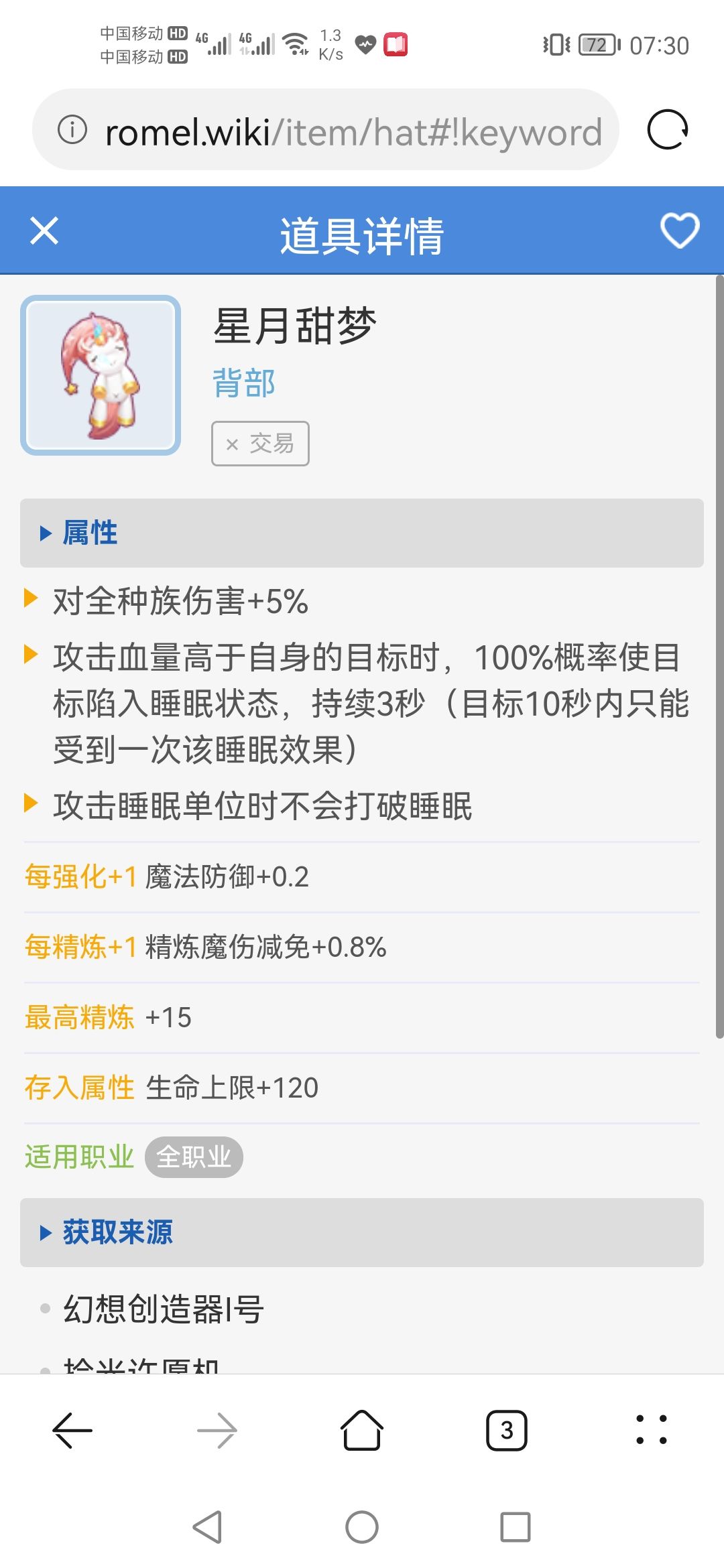Viewport: 724px width, 1568px height.
Task: Remove the 交易 tag via its x
Action: [232, 443]
